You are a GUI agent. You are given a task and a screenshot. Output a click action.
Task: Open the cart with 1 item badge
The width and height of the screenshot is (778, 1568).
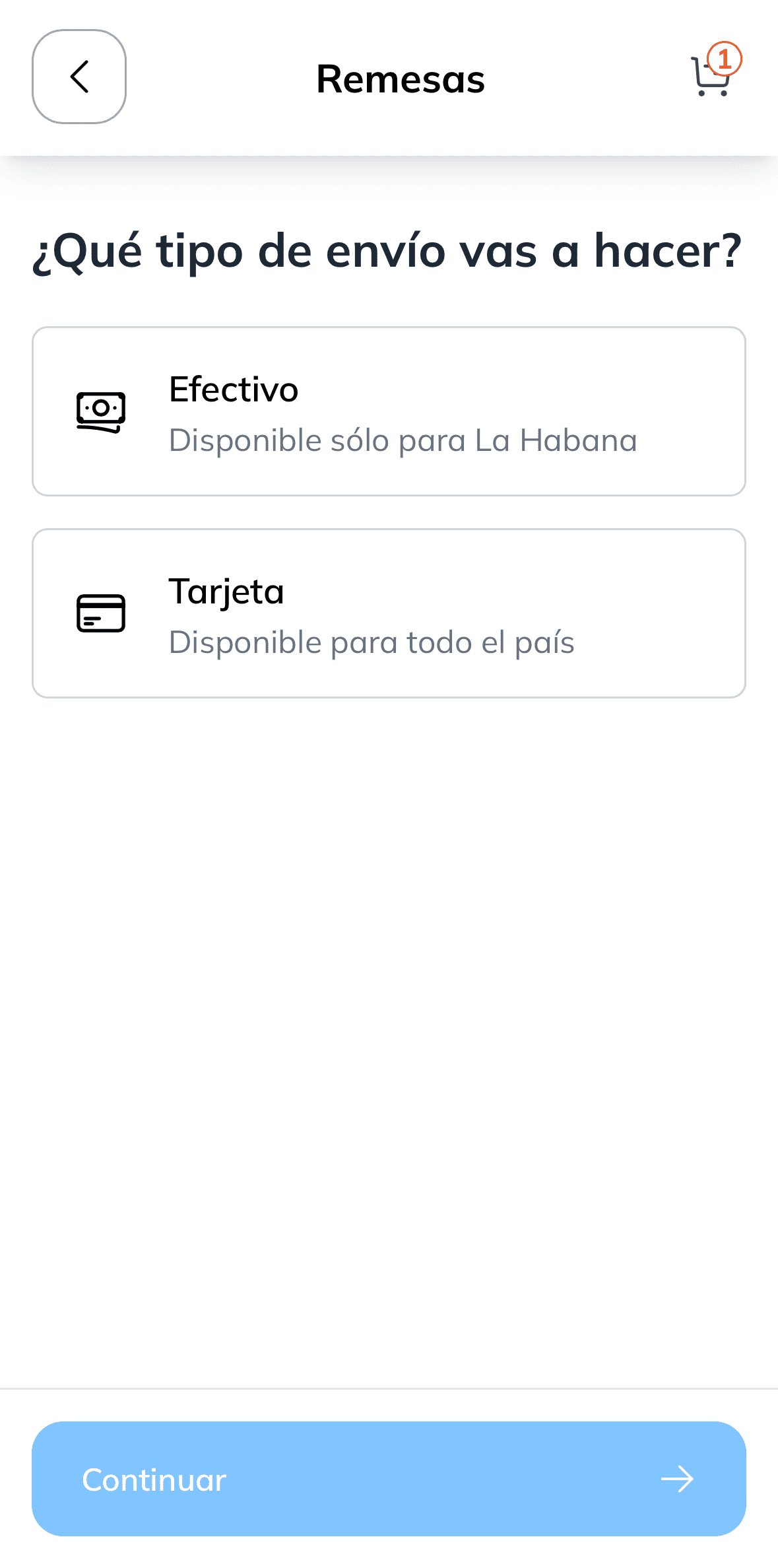click(x=709, y=79)
